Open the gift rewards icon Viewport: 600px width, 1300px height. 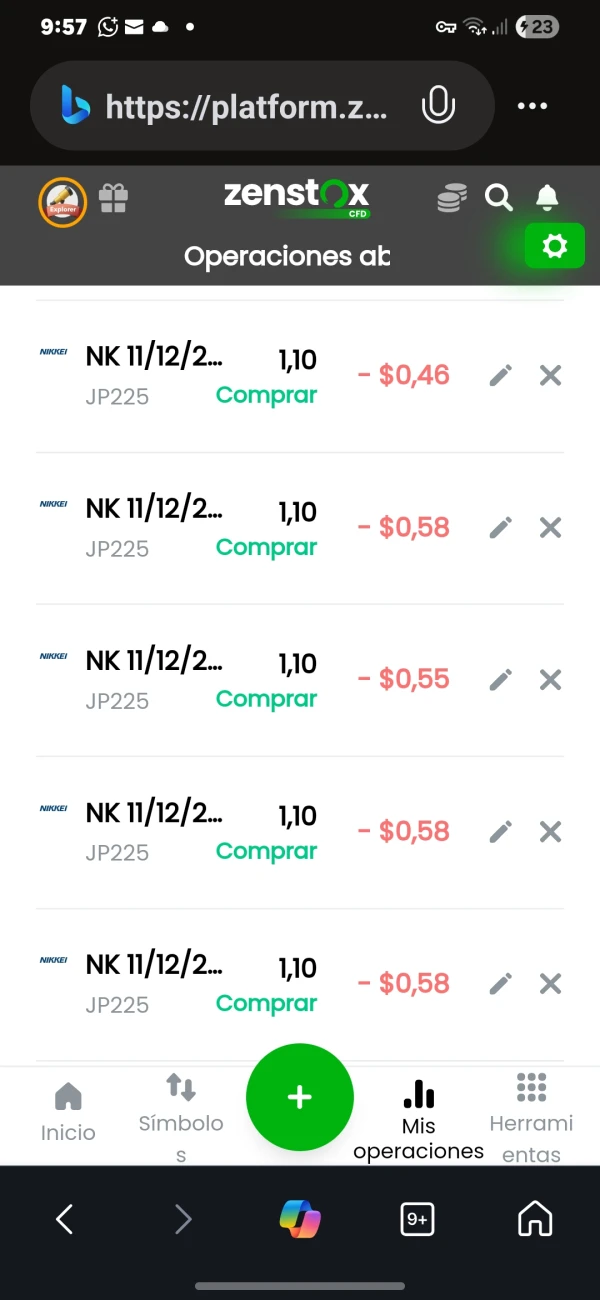coord(113,199)
